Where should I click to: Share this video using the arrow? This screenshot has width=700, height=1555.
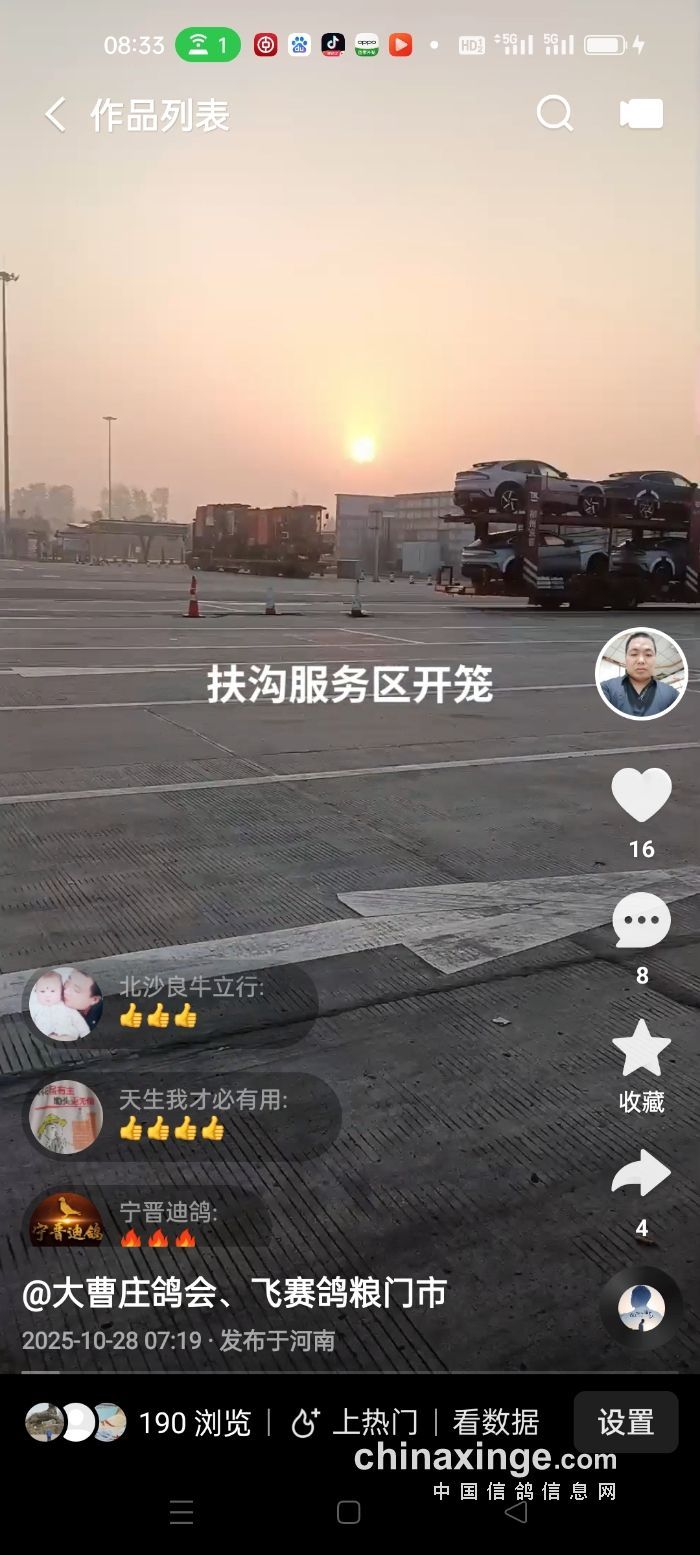pos(641,1173)
